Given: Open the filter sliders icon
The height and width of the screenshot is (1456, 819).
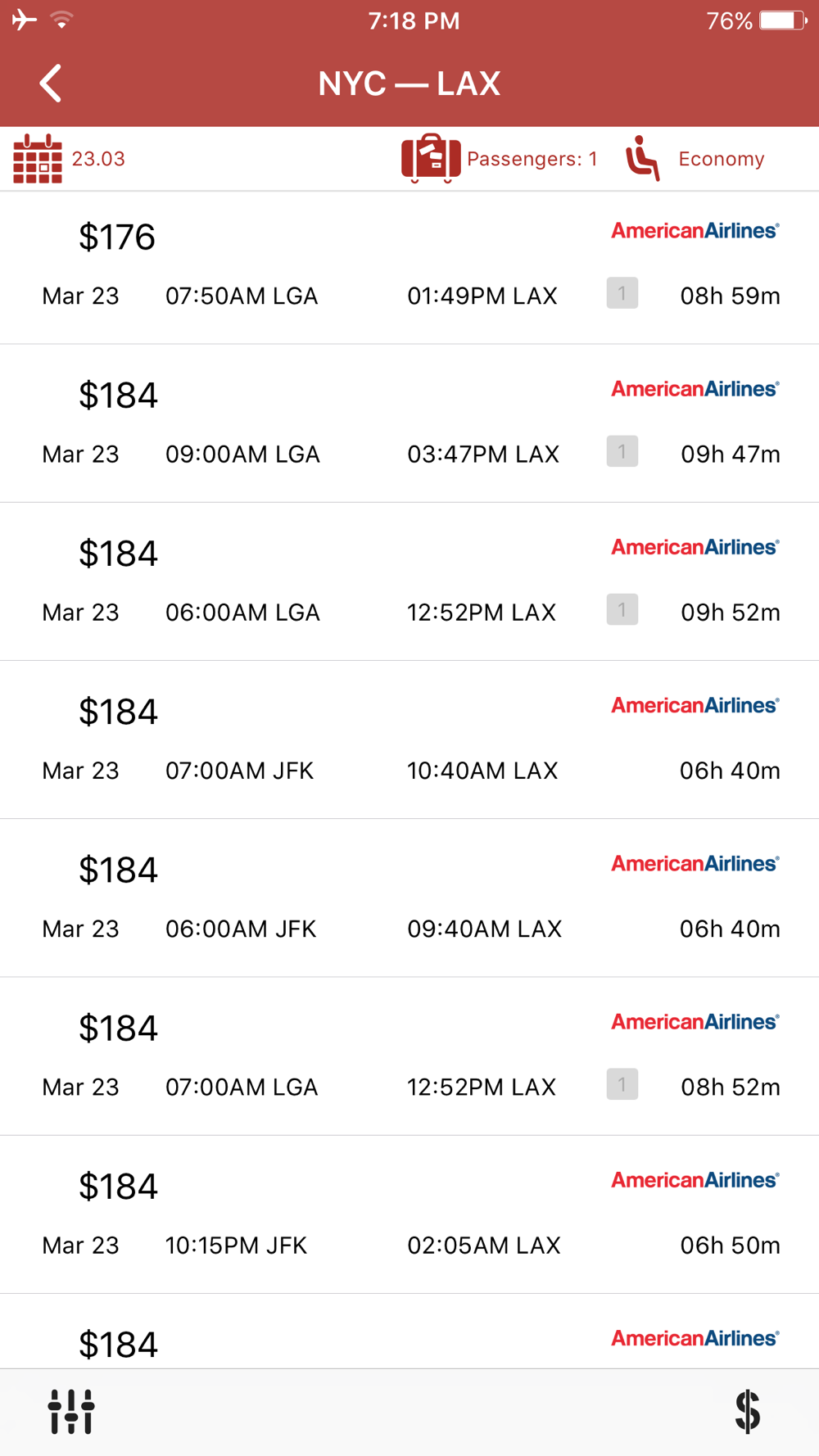Looking at the screenshot, I should [71, 1412].
